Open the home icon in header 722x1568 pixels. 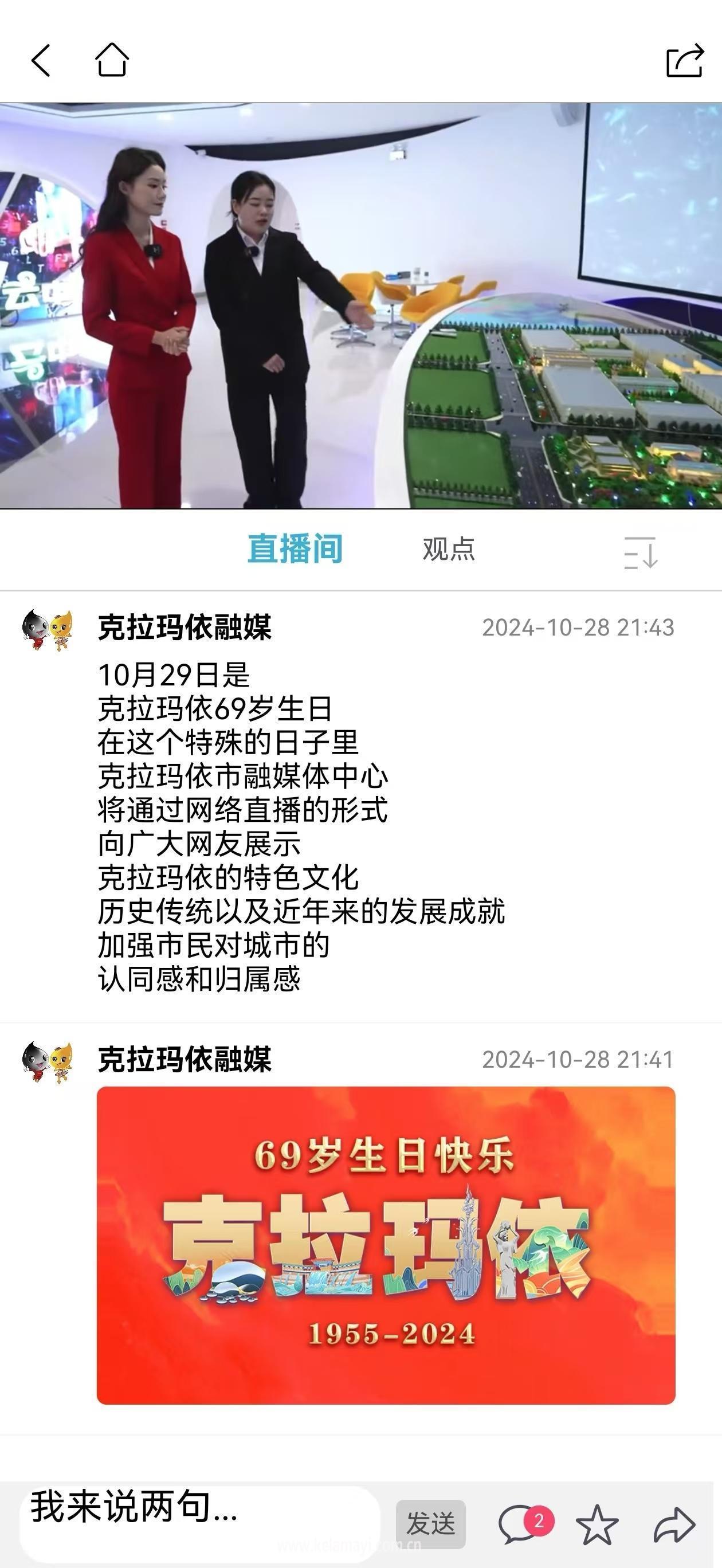(112, 60)
